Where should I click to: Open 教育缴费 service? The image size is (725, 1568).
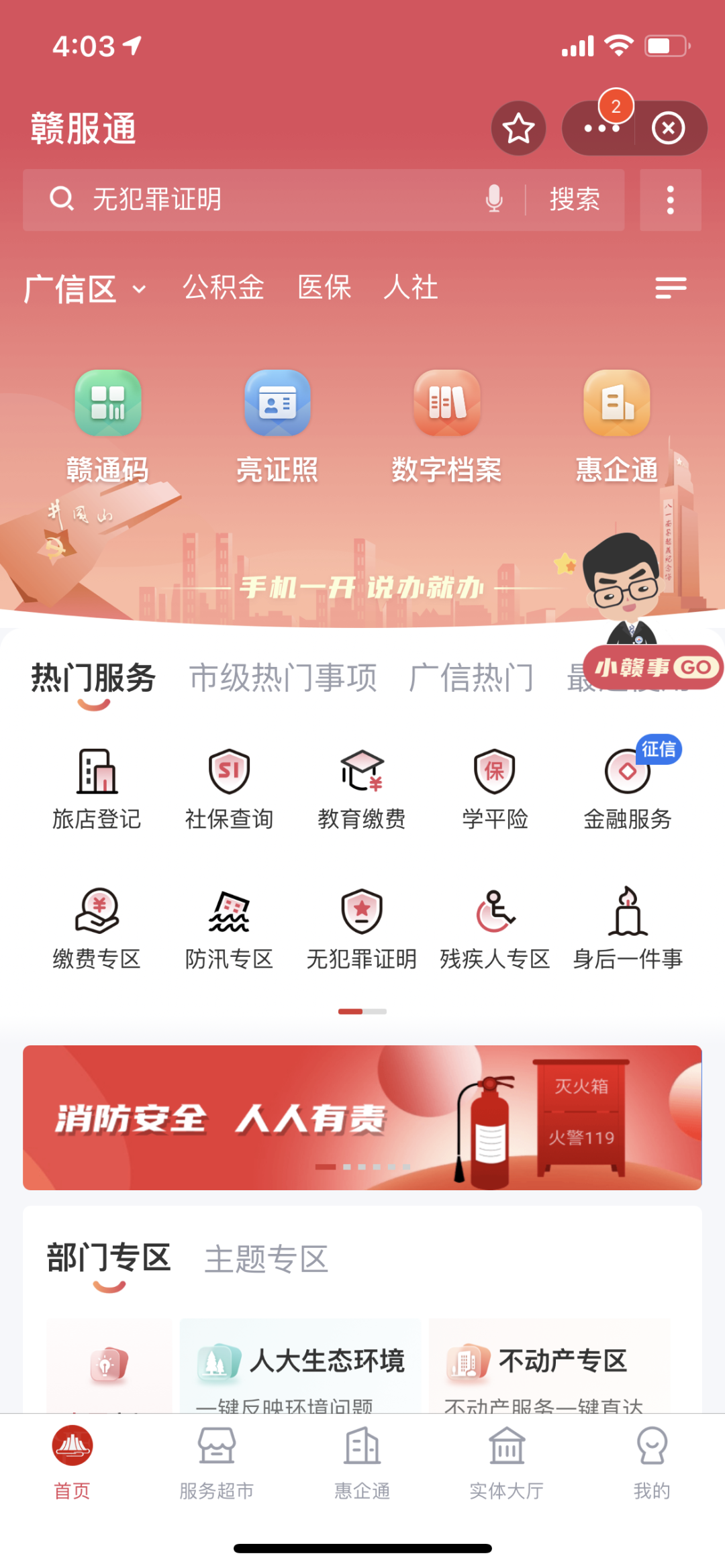(x=362, y=790)
